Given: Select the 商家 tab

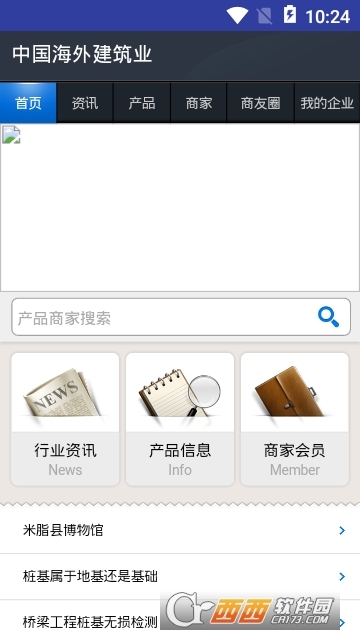Looking at the screenshot, I should point(199,103).
